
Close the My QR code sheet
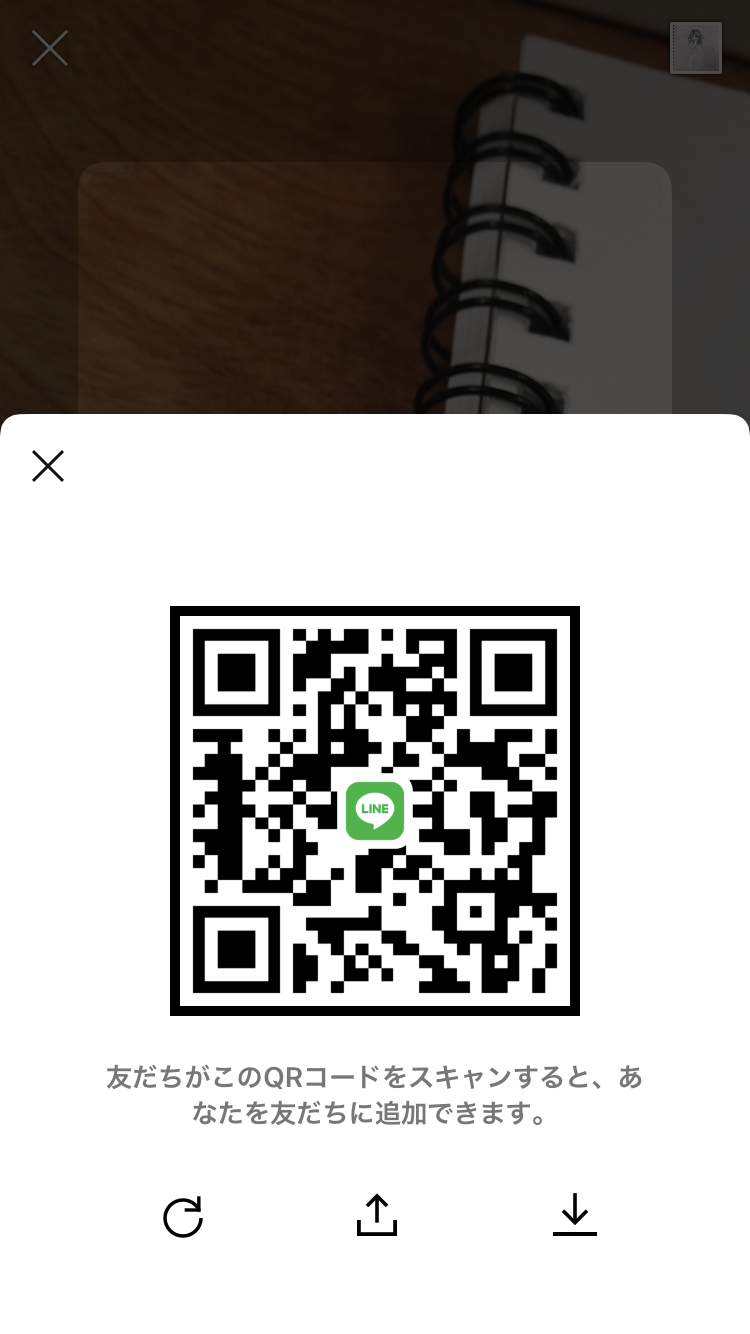tap(48, 466)
